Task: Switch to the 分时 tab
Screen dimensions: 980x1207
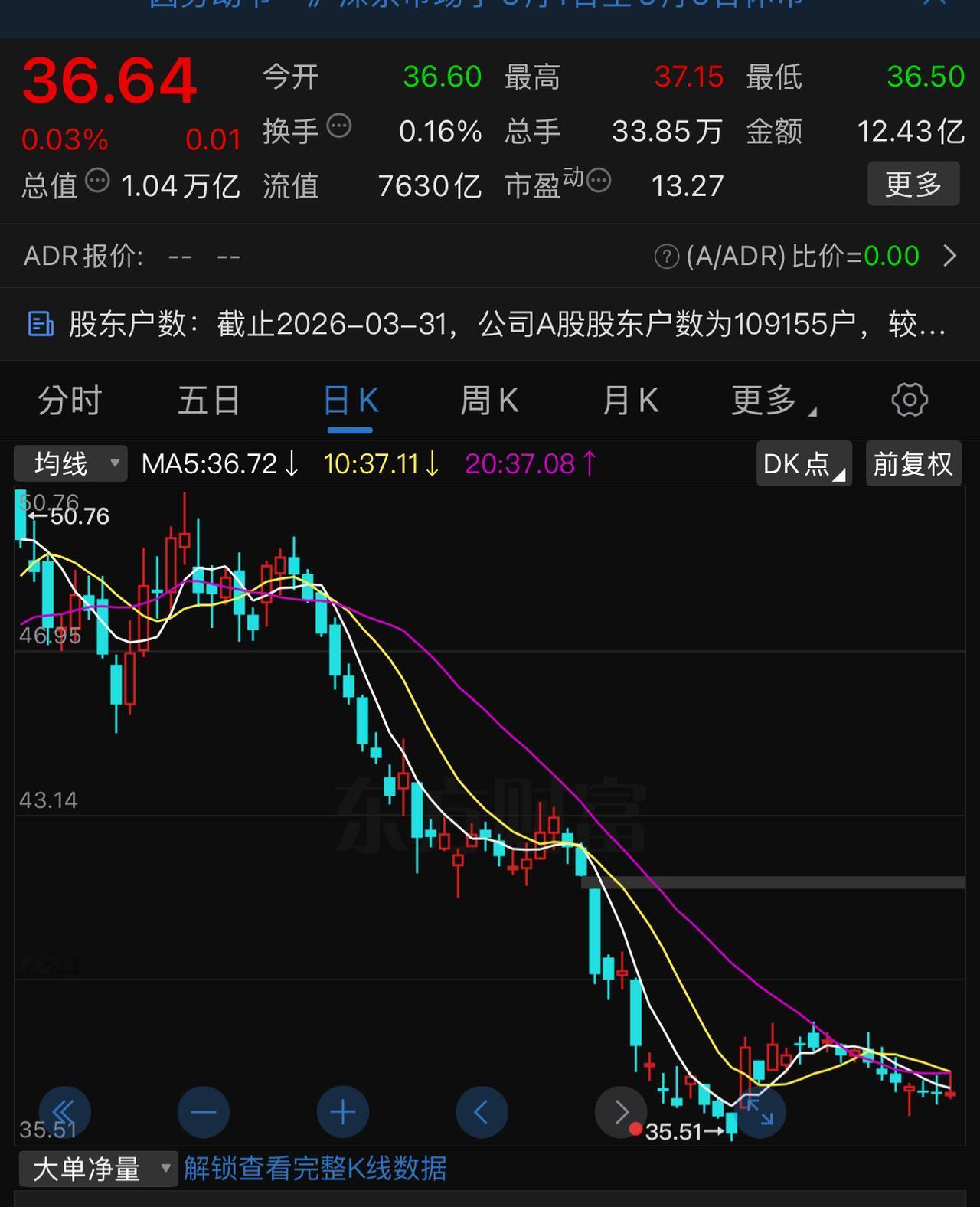Action: [68, 400]
